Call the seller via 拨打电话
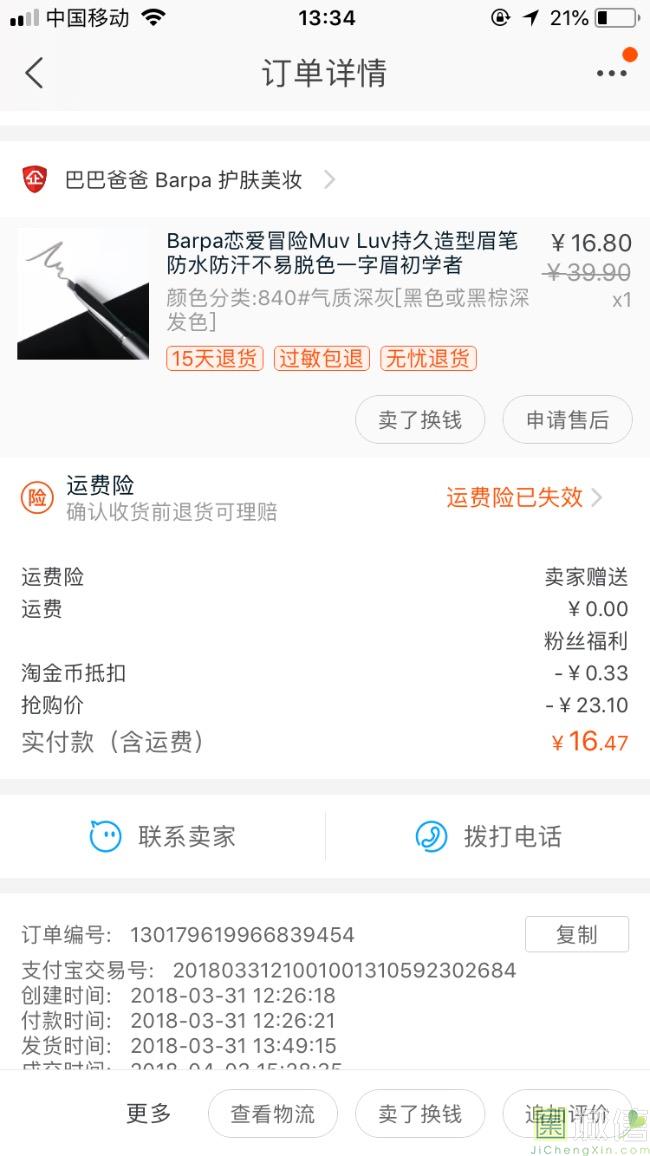Screen dimensions: 650x1156 click(x=488, y=836)
